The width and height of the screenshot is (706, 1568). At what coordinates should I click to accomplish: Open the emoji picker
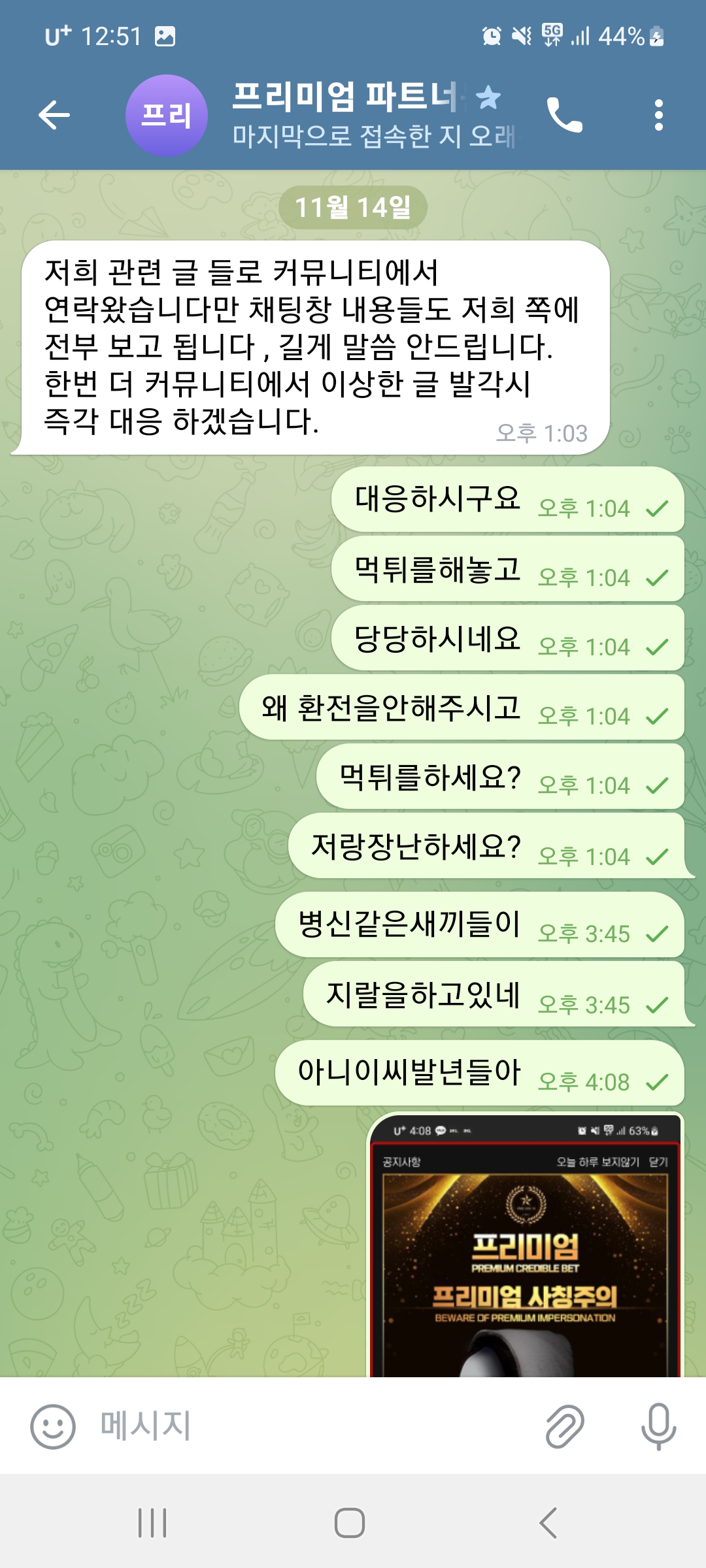53,1426
